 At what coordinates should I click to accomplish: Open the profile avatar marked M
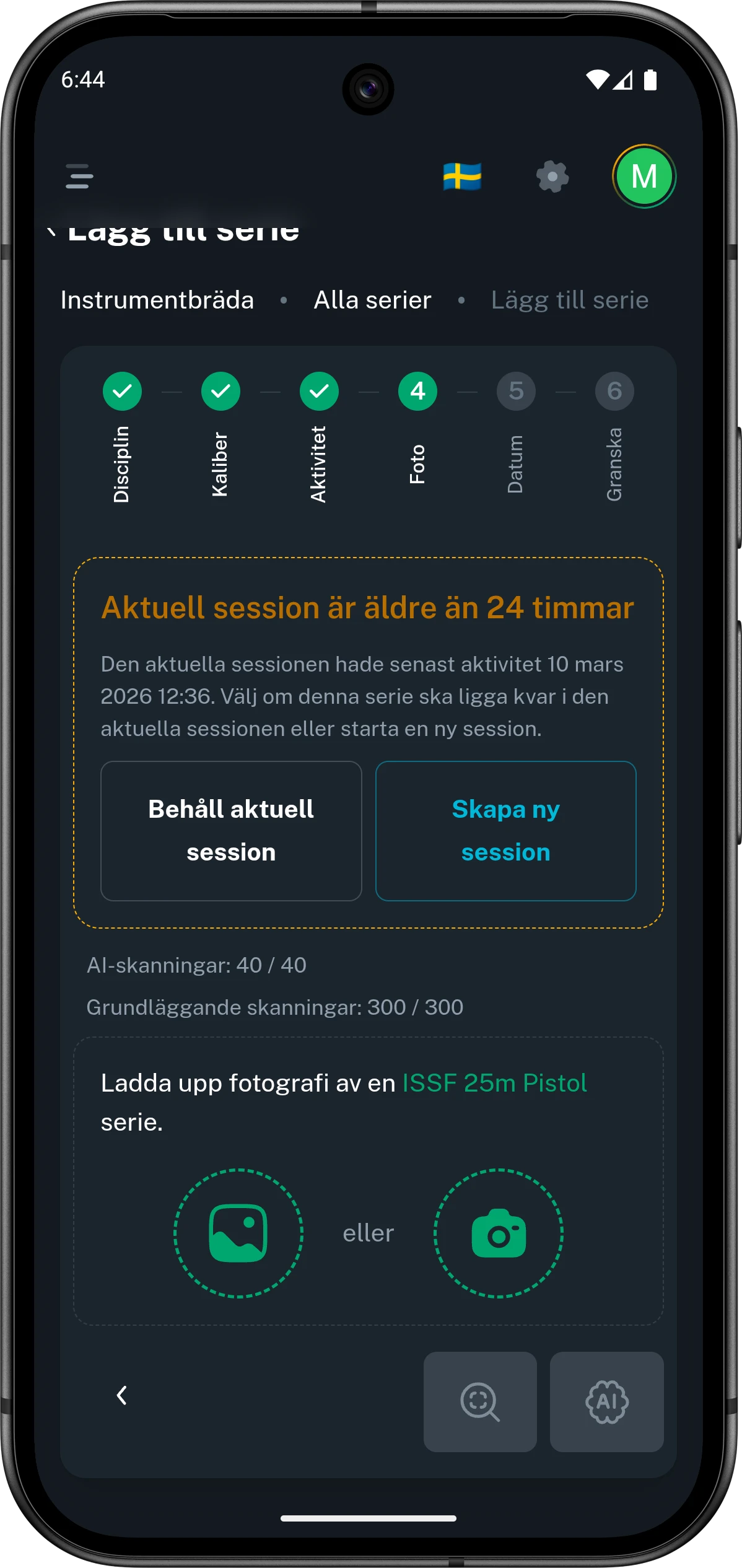click(644, 177)
